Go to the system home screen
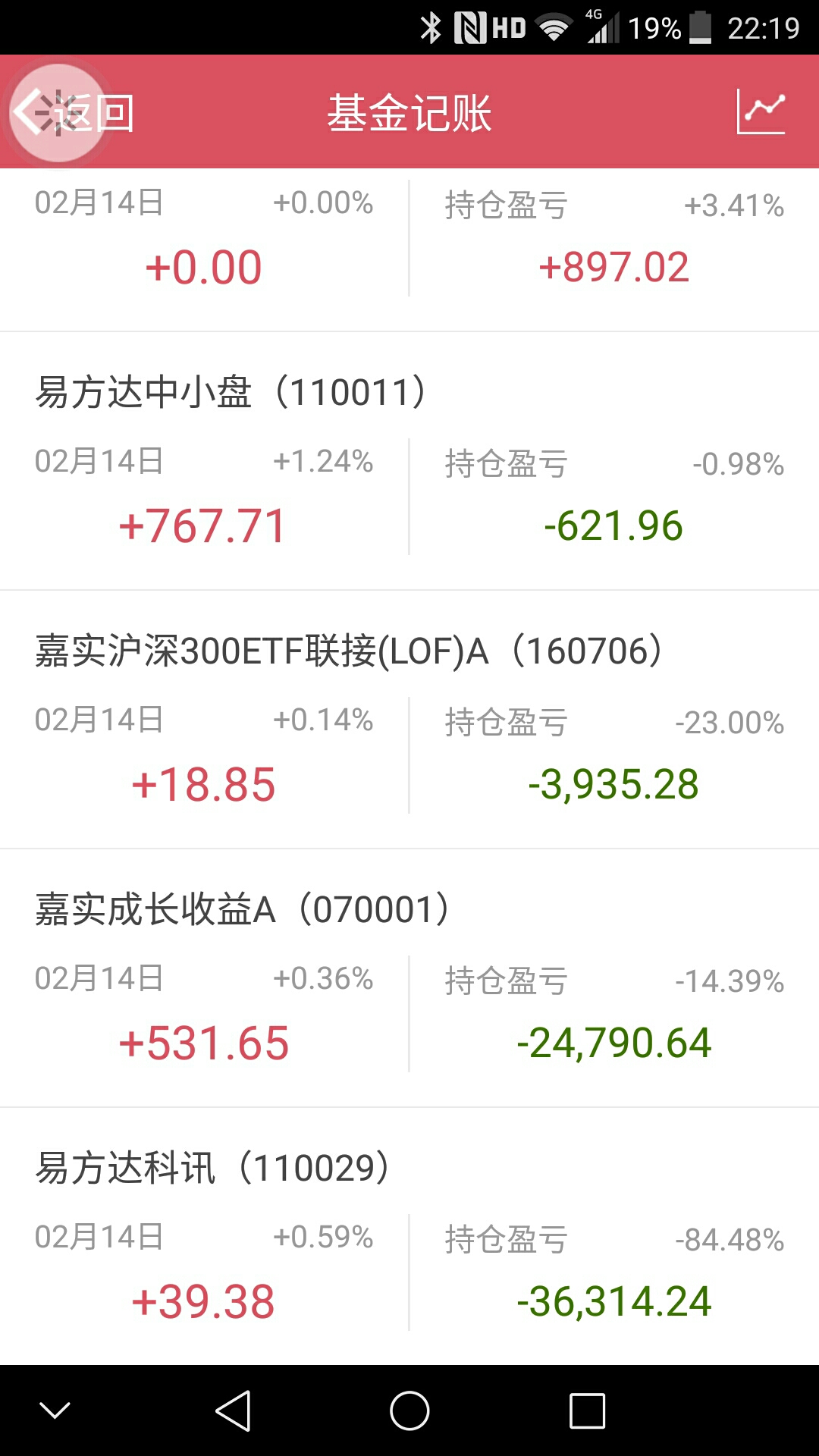819x1456 pixels. coord(409,1411)
